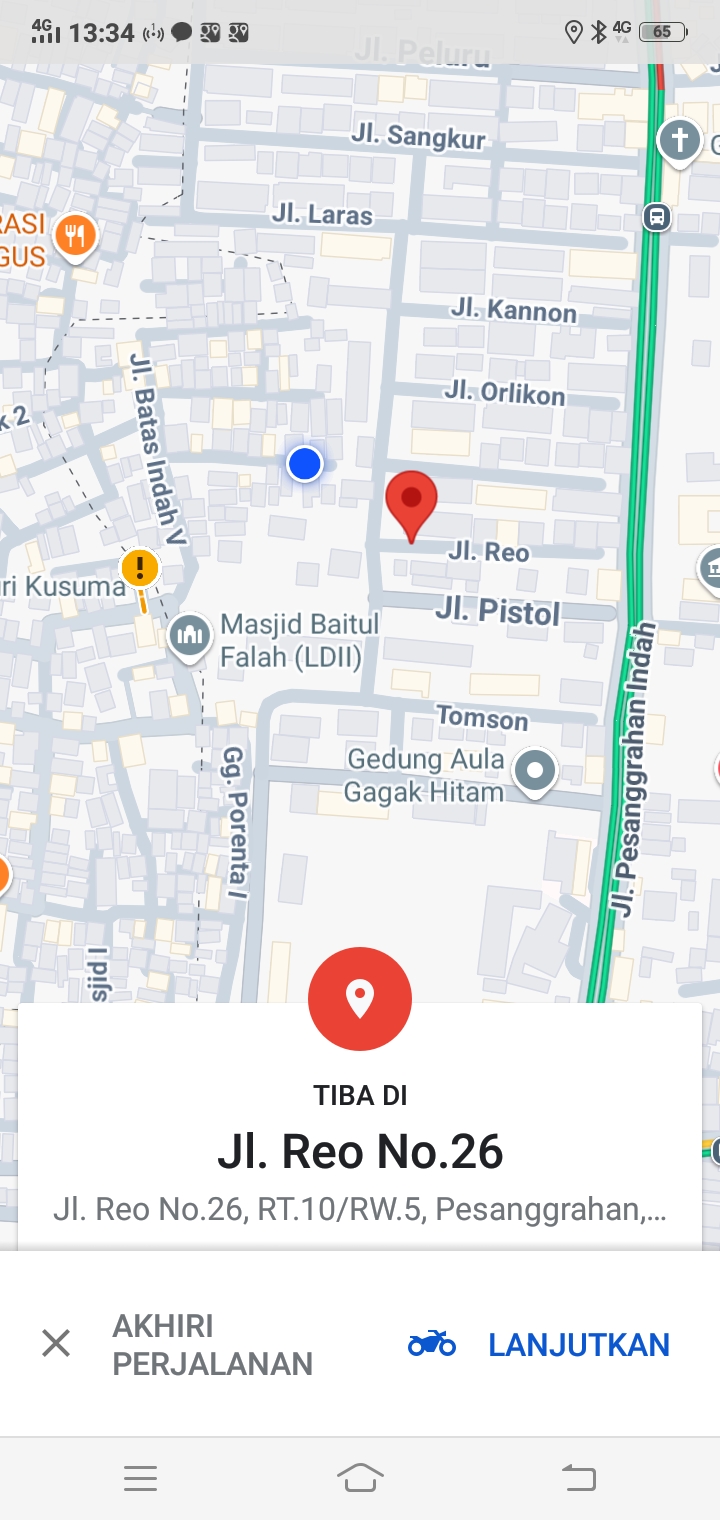Viewport: 720px width, 1520px height.
Task: Tap the bus stop icon on Jl. Pesanggrahan Indah
Action: pos(656,216)
